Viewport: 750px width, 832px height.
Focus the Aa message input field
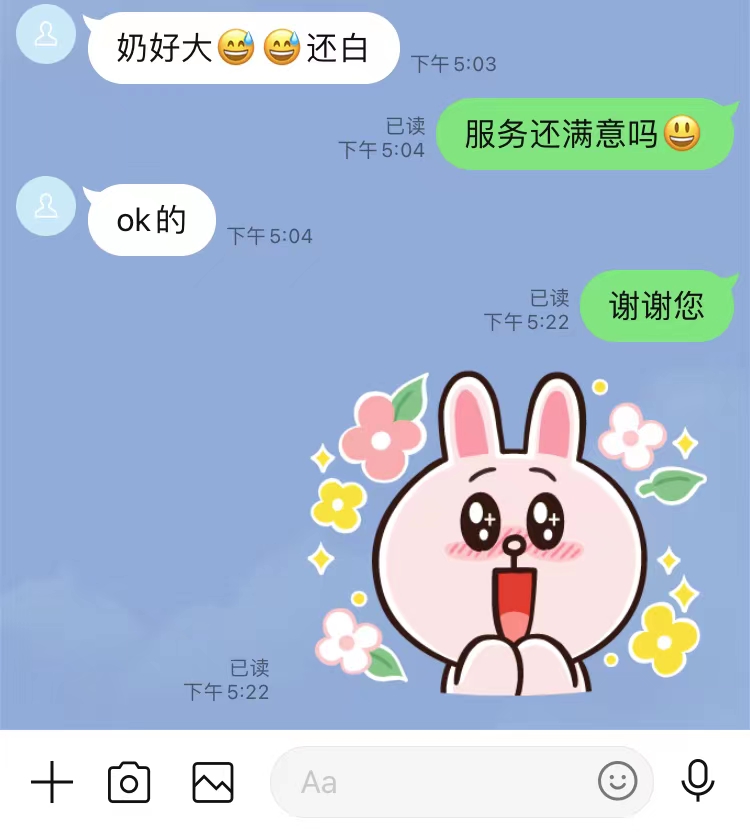pyautogui.click(x=430, y=782)
